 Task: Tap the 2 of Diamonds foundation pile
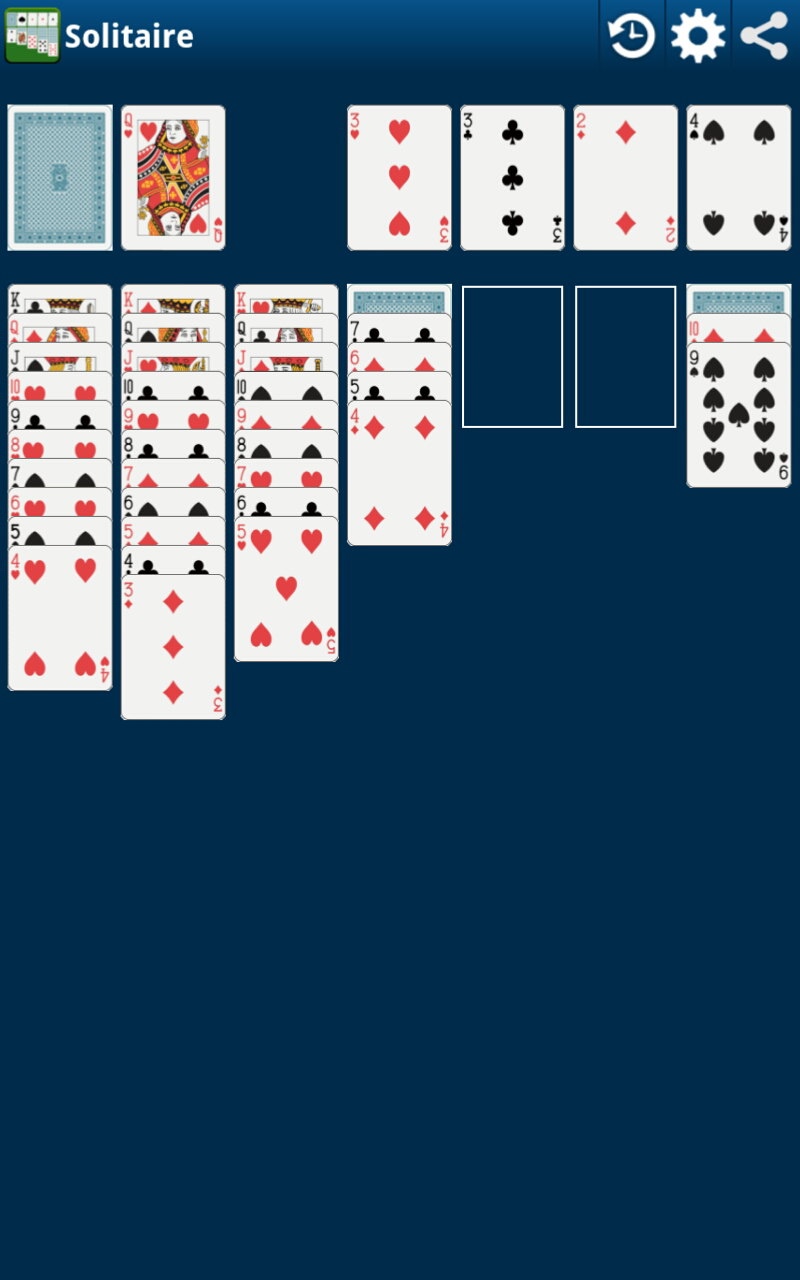[x=625, y=177]
